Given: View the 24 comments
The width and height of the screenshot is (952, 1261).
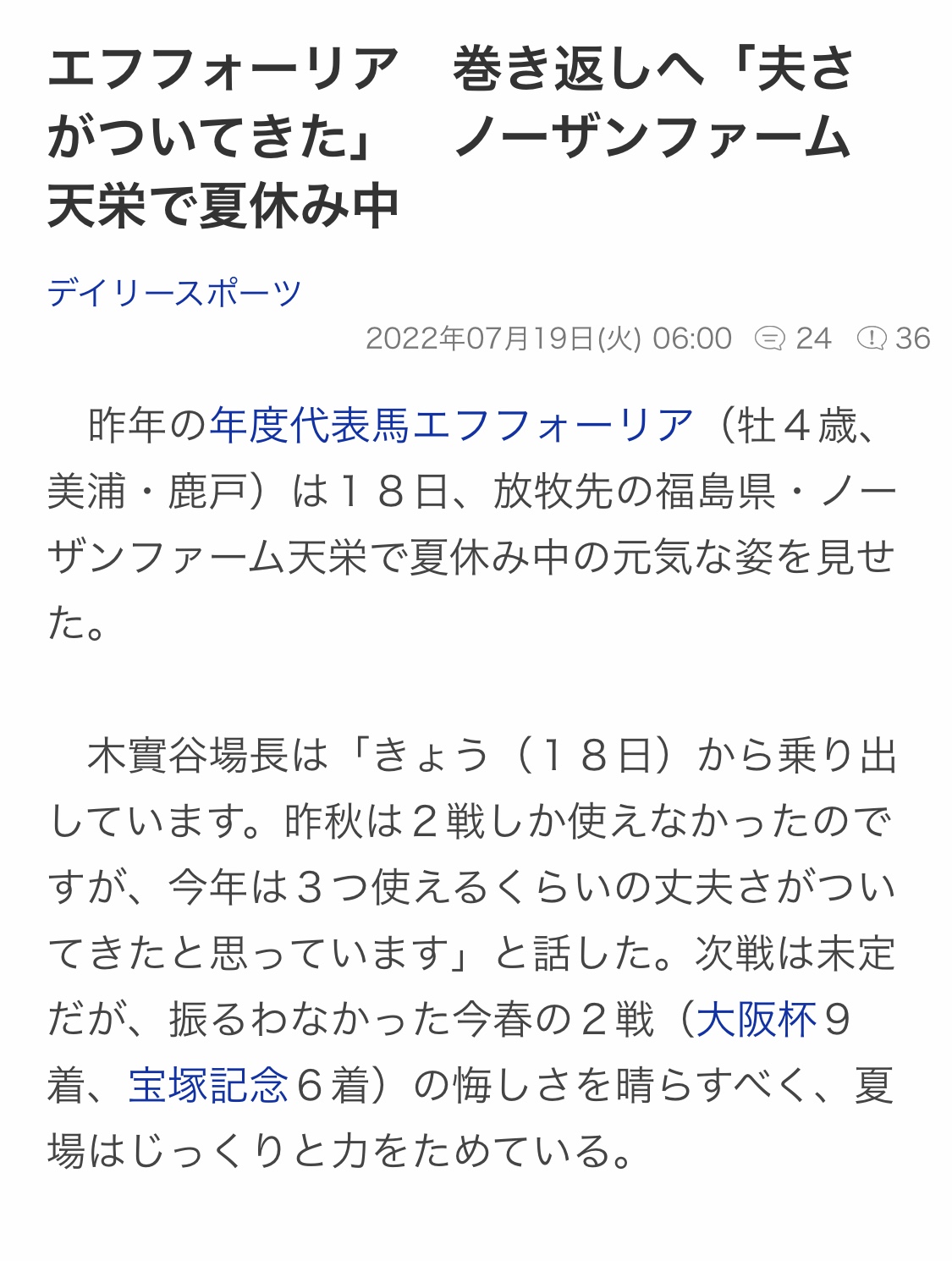Looking at the screenshot, I should click(792, 339).
